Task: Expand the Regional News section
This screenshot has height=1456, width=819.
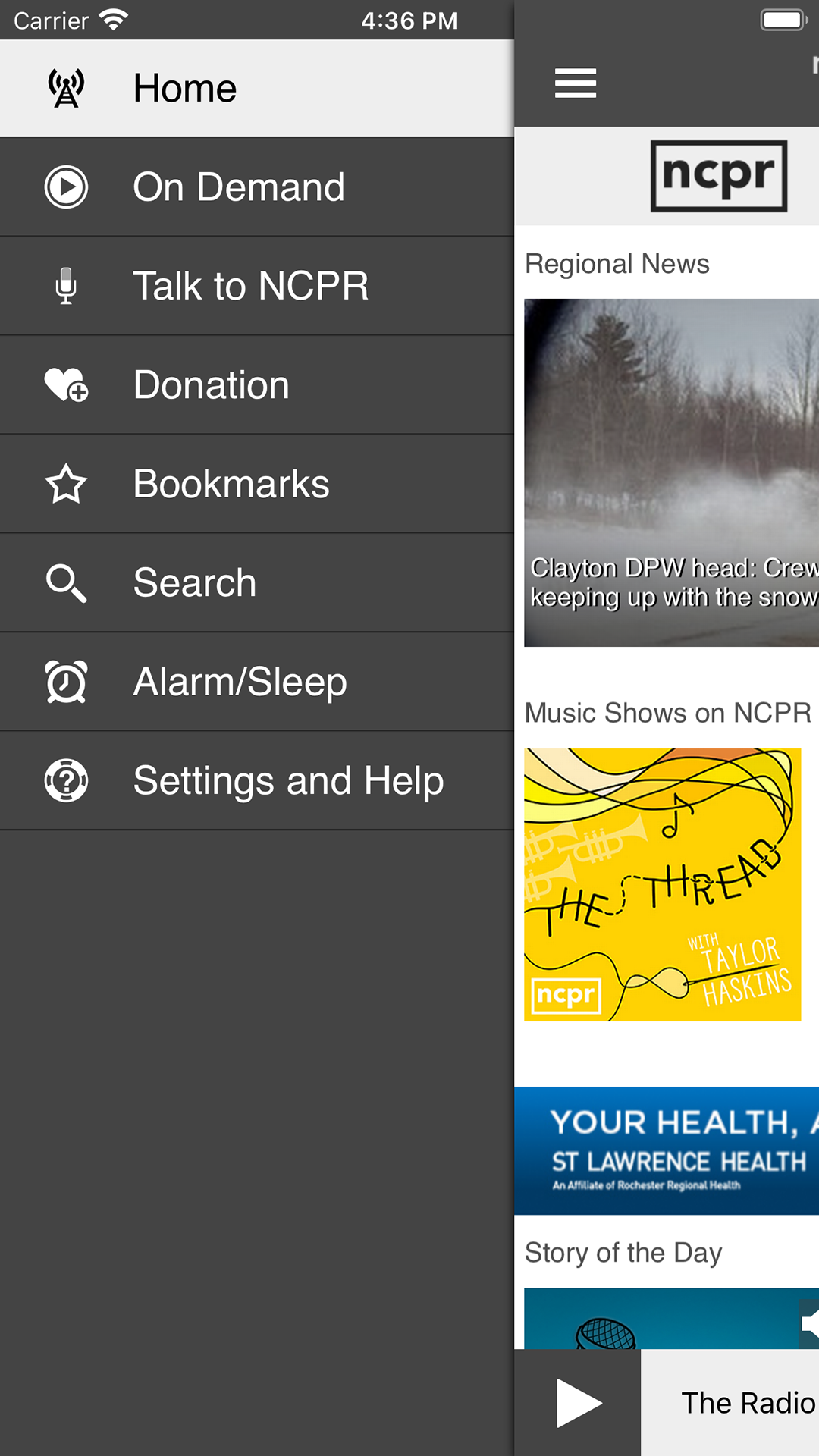Action: point(618,263)
